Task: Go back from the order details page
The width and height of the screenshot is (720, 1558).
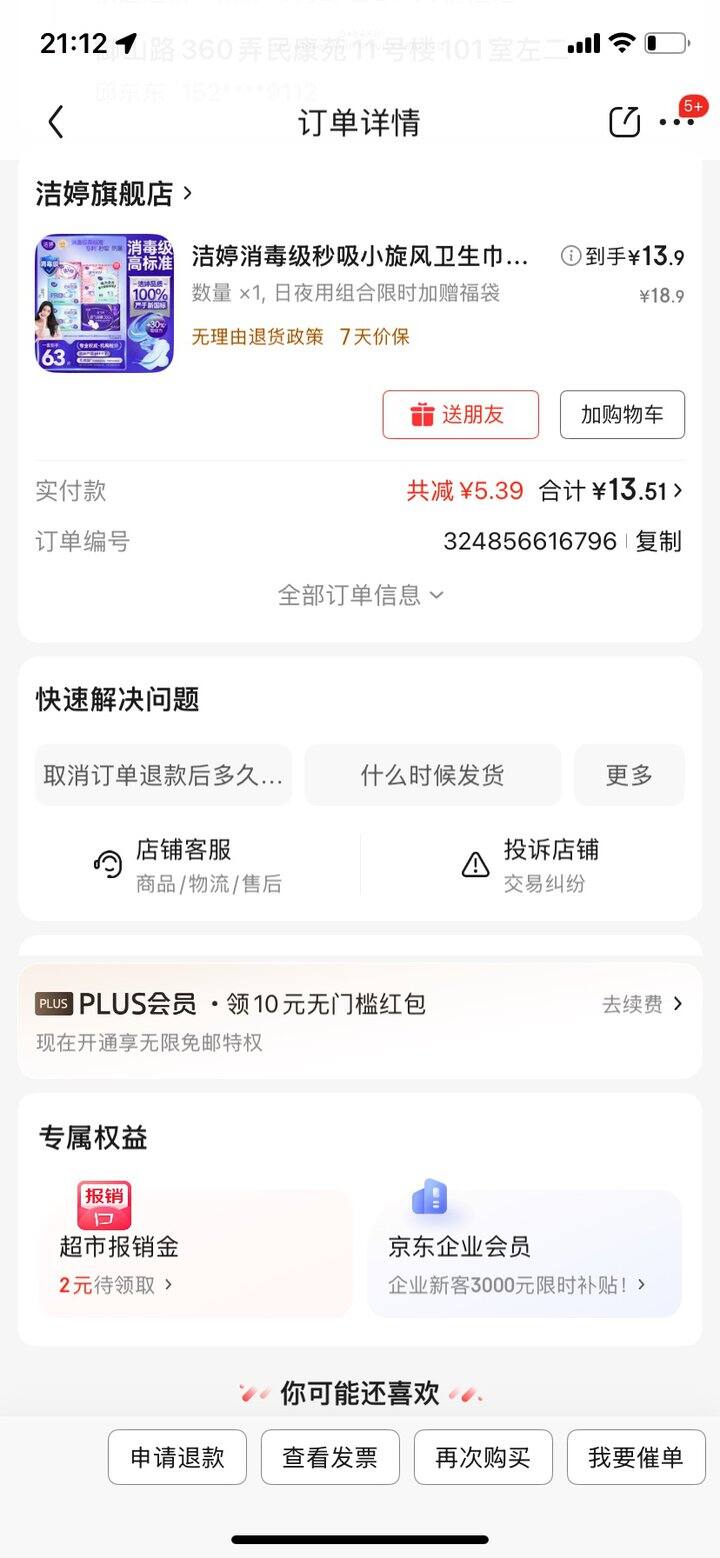Action: click(x=56, y=122)
